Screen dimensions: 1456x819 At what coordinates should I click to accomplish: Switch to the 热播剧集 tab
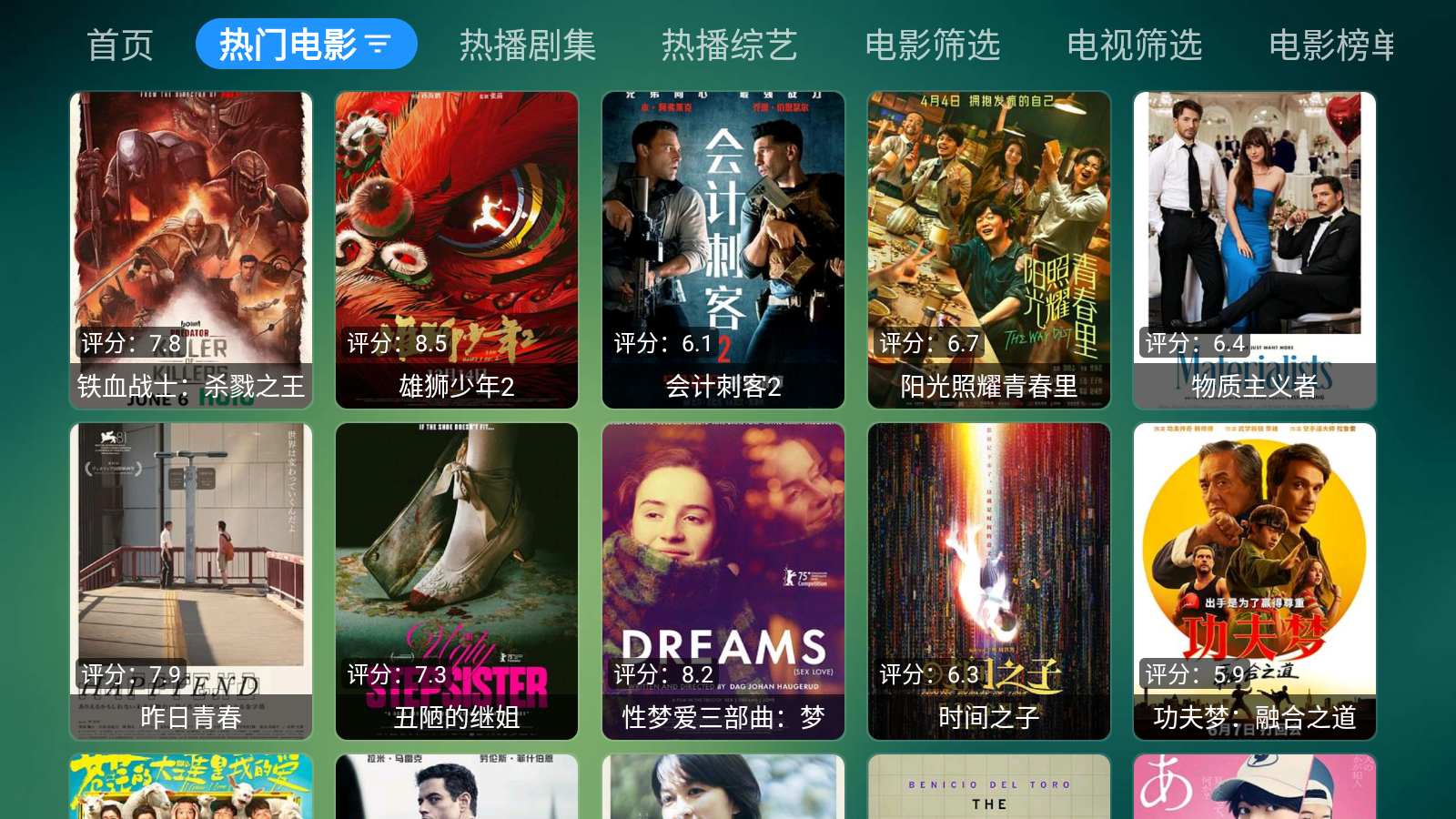point(527,45)
